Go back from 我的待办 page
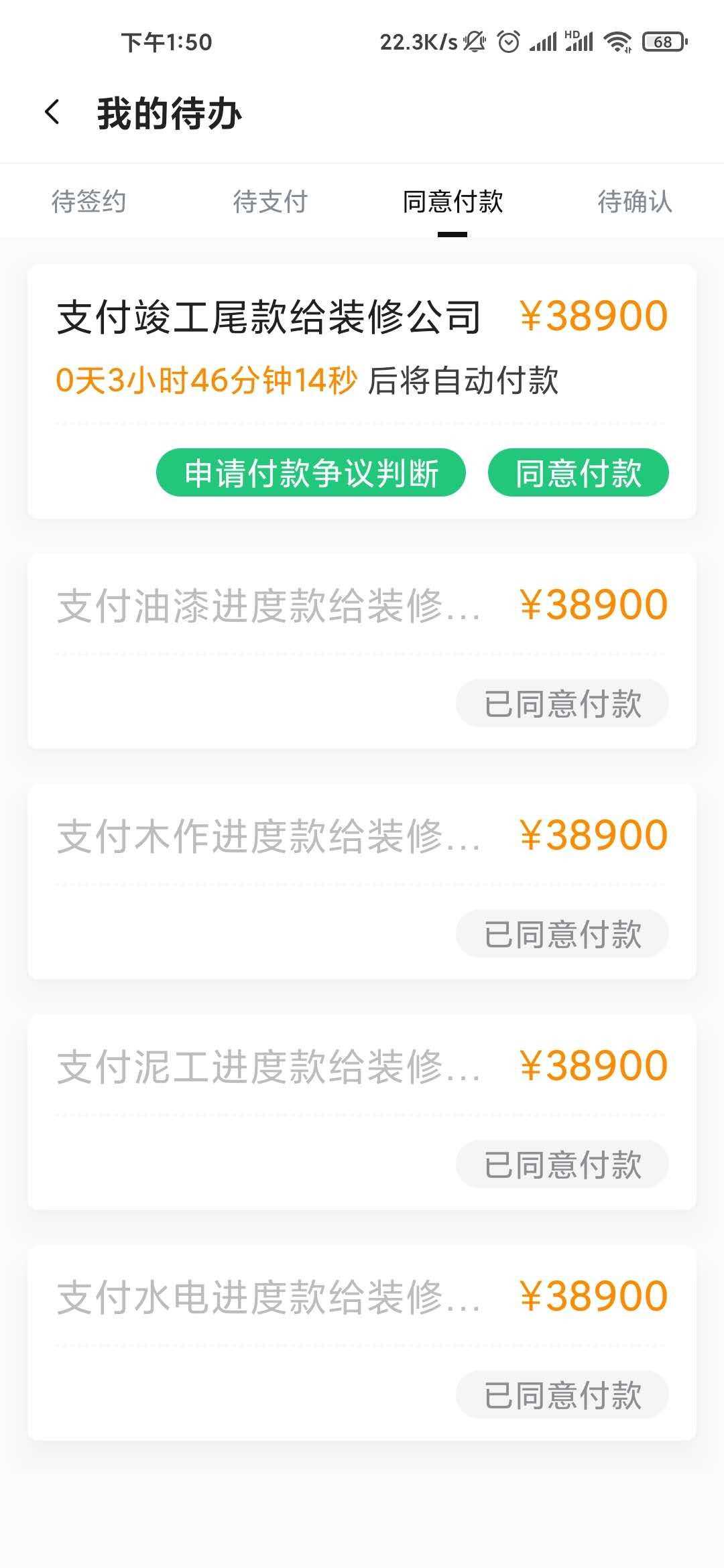This screenshot has width=724, height=1568. coord(52,113)
